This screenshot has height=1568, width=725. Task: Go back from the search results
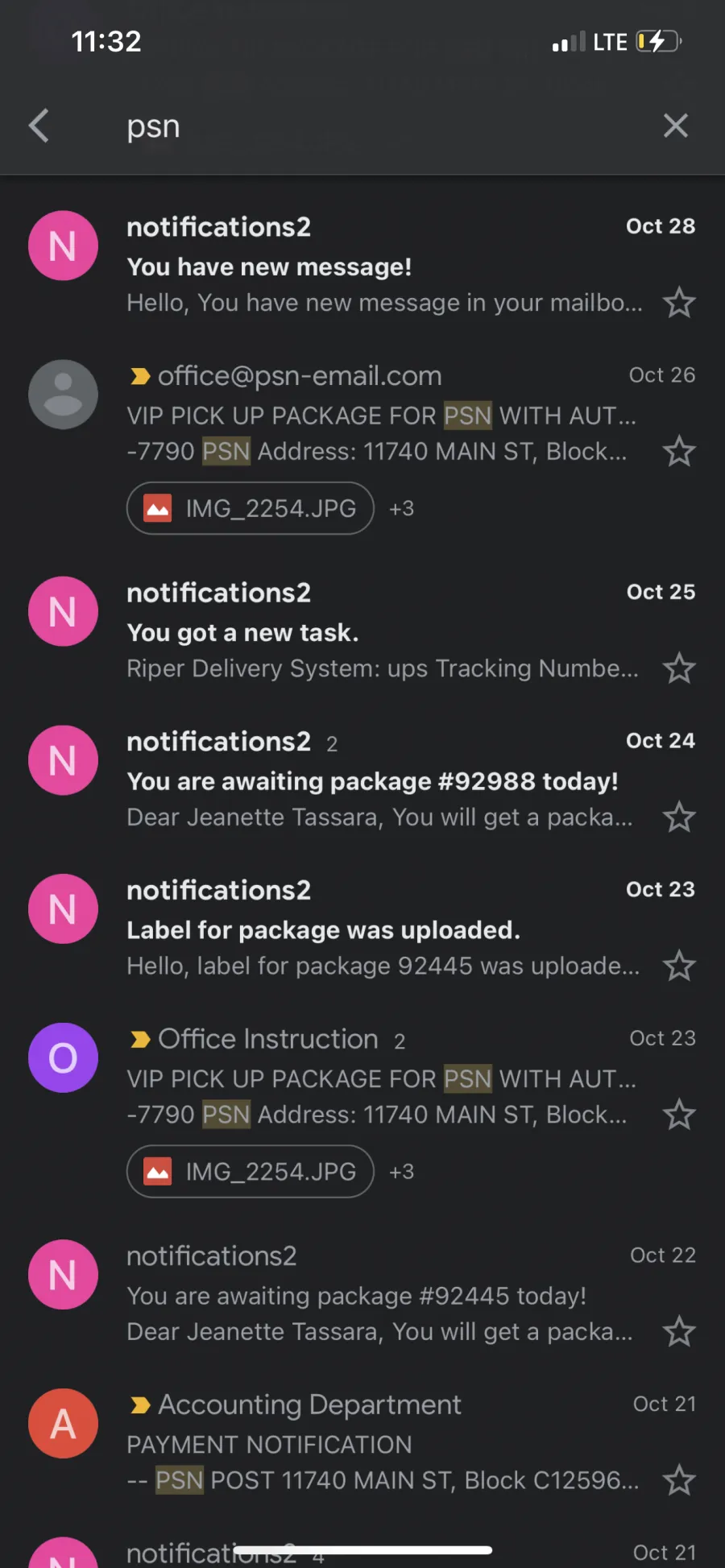(39, 126)
